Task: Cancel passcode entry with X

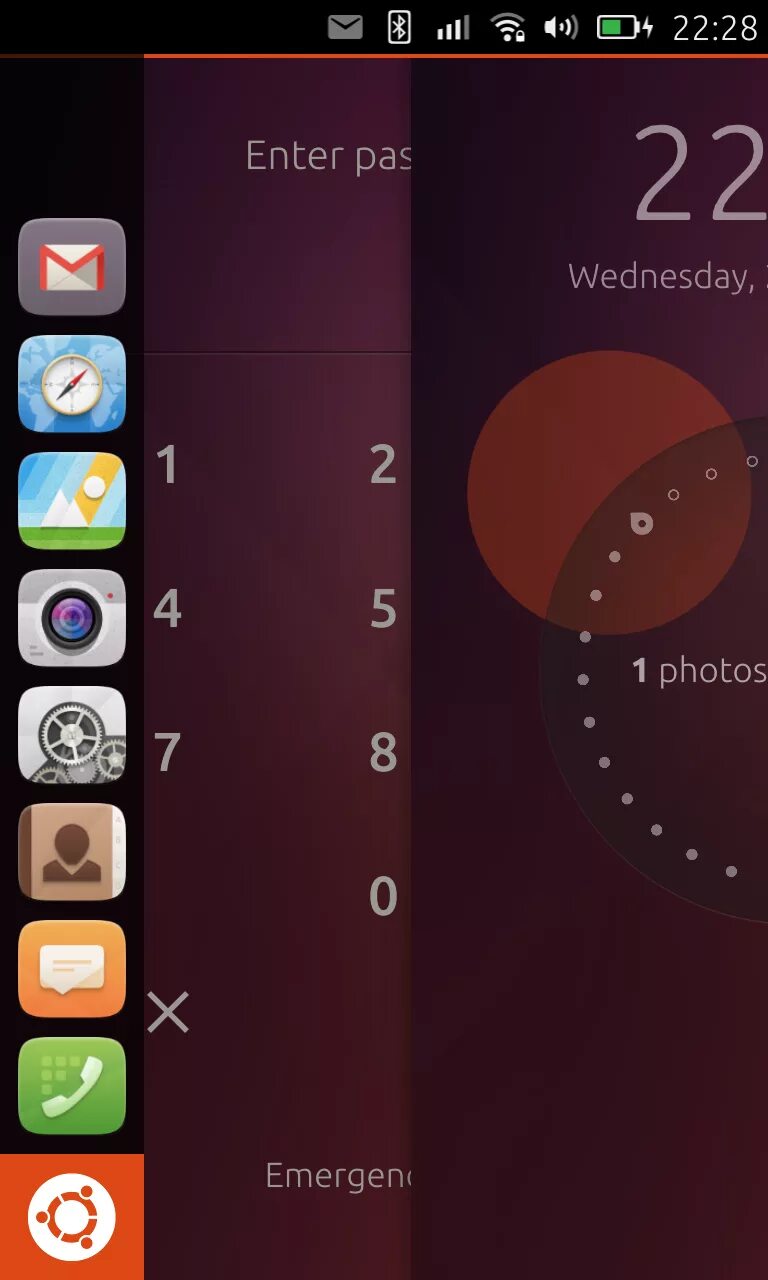Action: (x=168, y=1012)
